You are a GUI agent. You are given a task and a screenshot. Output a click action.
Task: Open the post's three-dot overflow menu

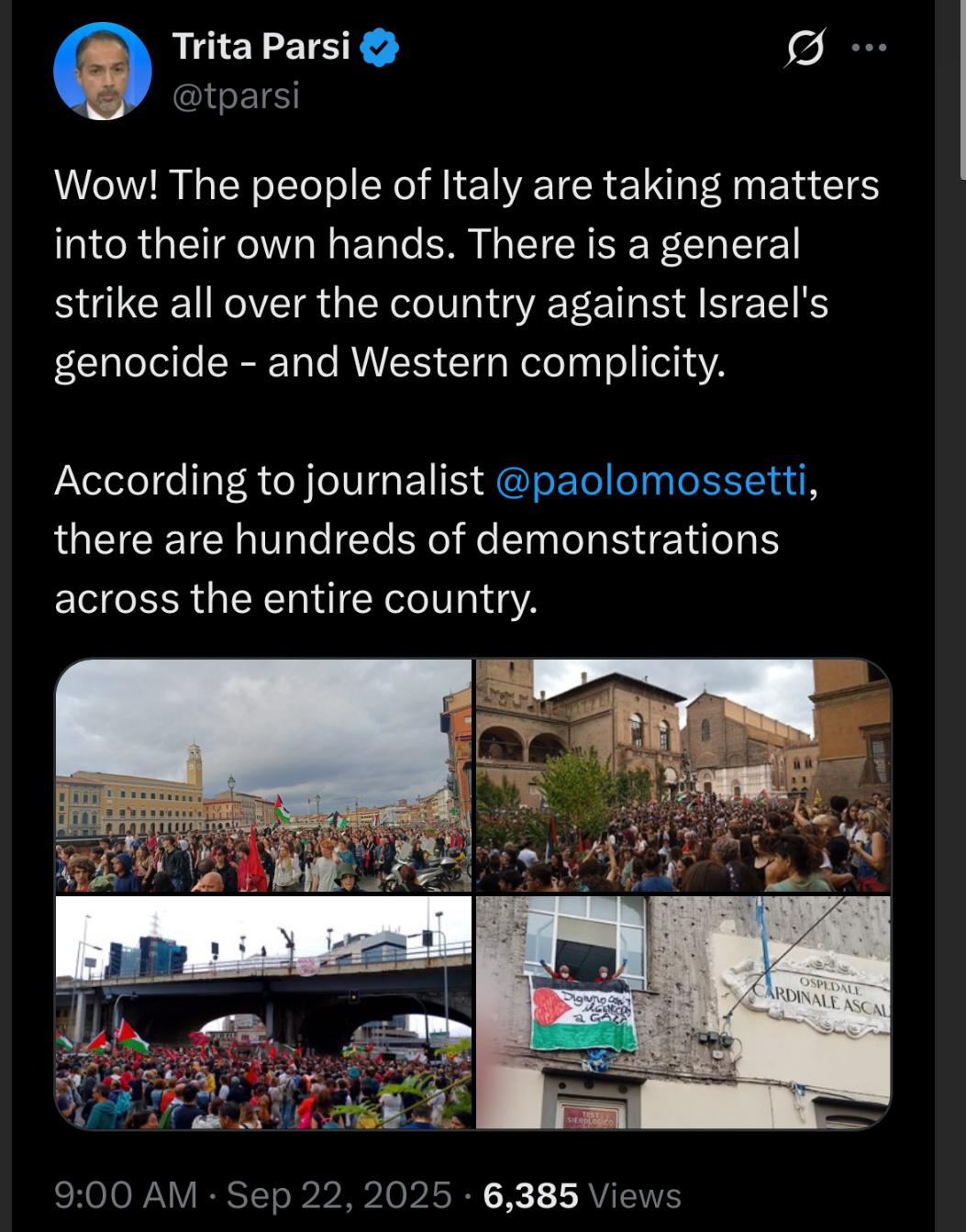point(869,48)
